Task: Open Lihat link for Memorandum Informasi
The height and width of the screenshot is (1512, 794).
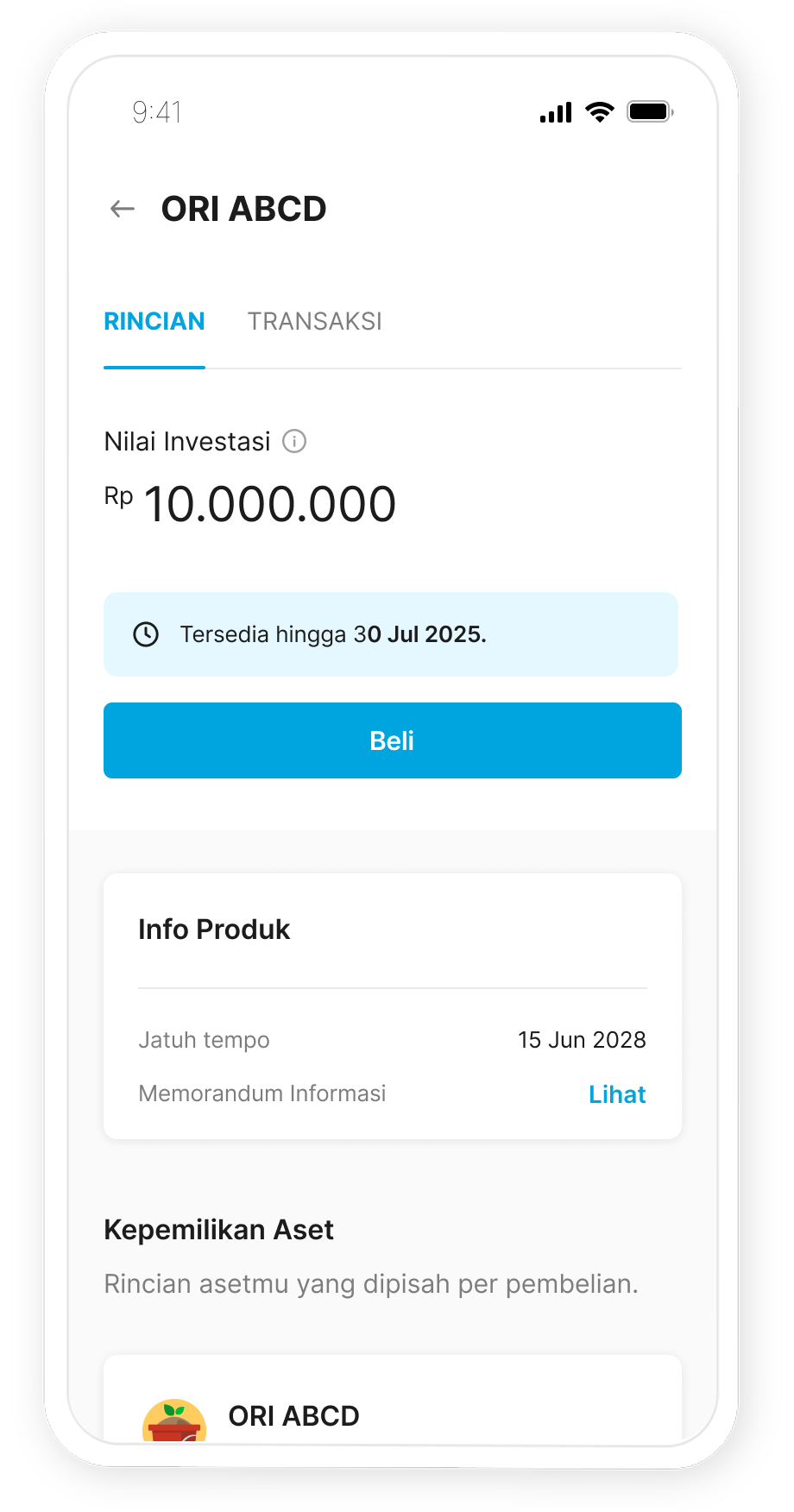Action: click(616, 1094)
